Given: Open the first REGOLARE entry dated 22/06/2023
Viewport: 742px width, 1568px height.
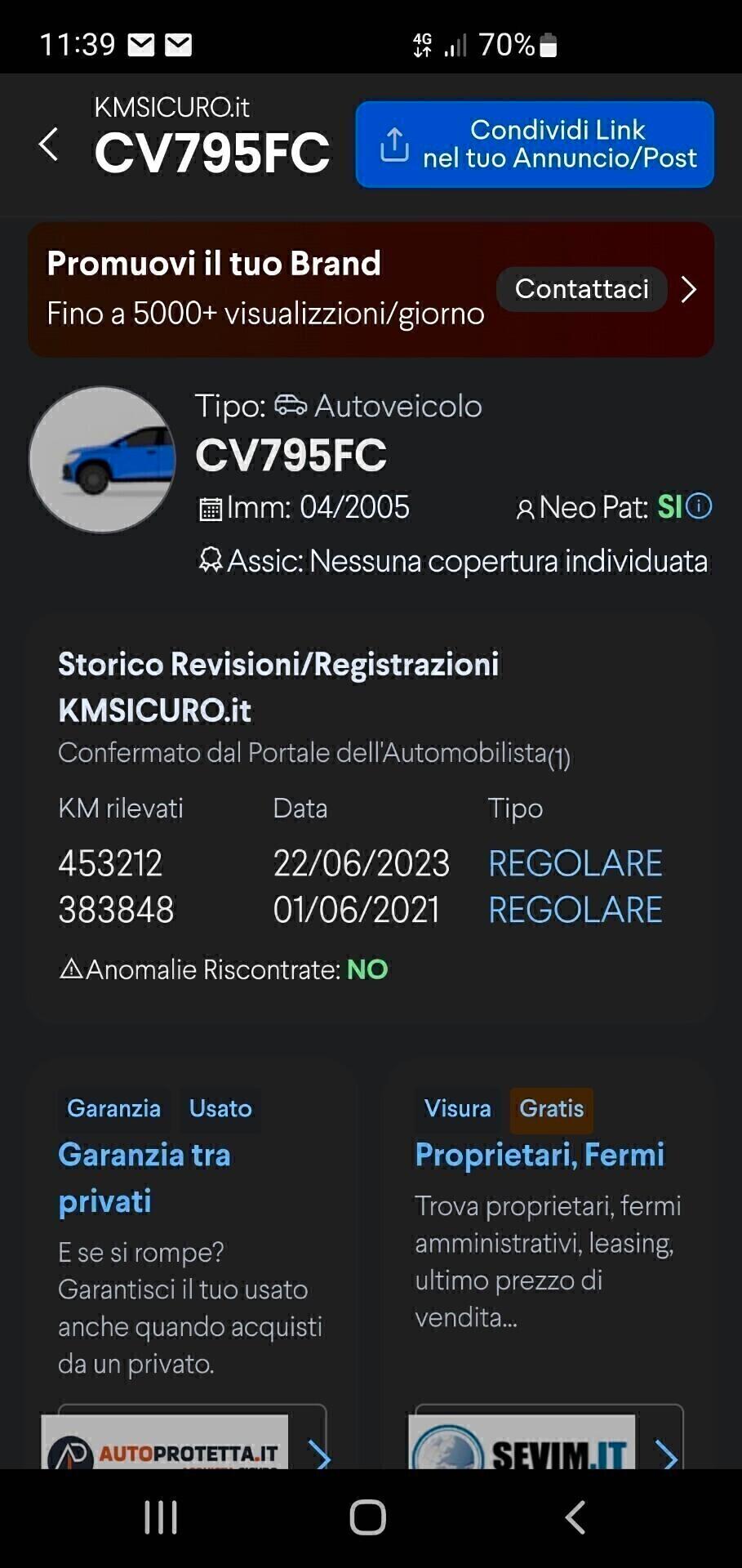Looking at the screenshot, I should (x=575, y=863).
